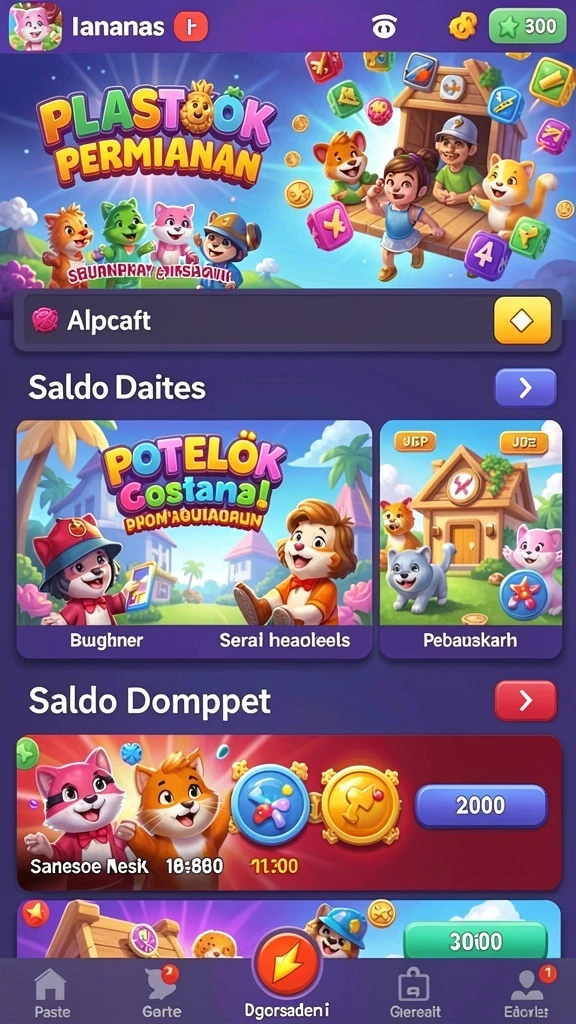Open the red arrow next to Saldo Domppet
This screenshot has width=576, height=1024.
tap(526, 701)
